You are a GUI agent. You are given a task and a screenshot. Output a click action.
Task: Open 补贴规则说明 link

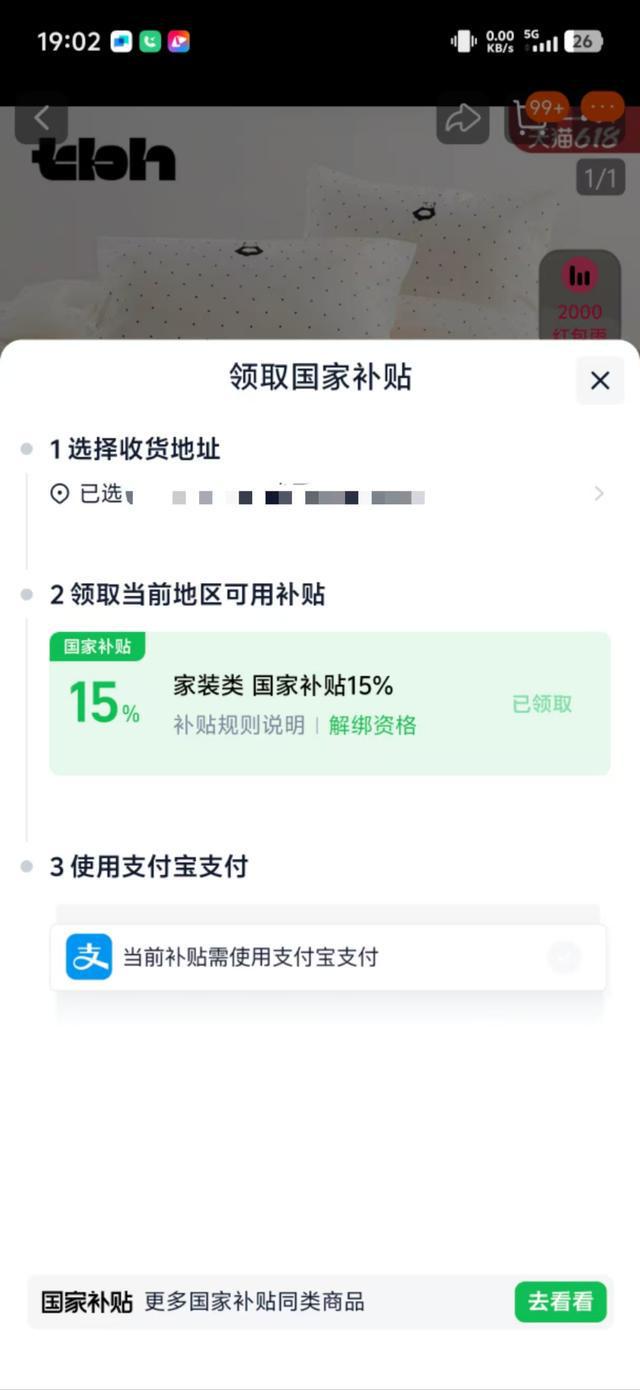238,725
